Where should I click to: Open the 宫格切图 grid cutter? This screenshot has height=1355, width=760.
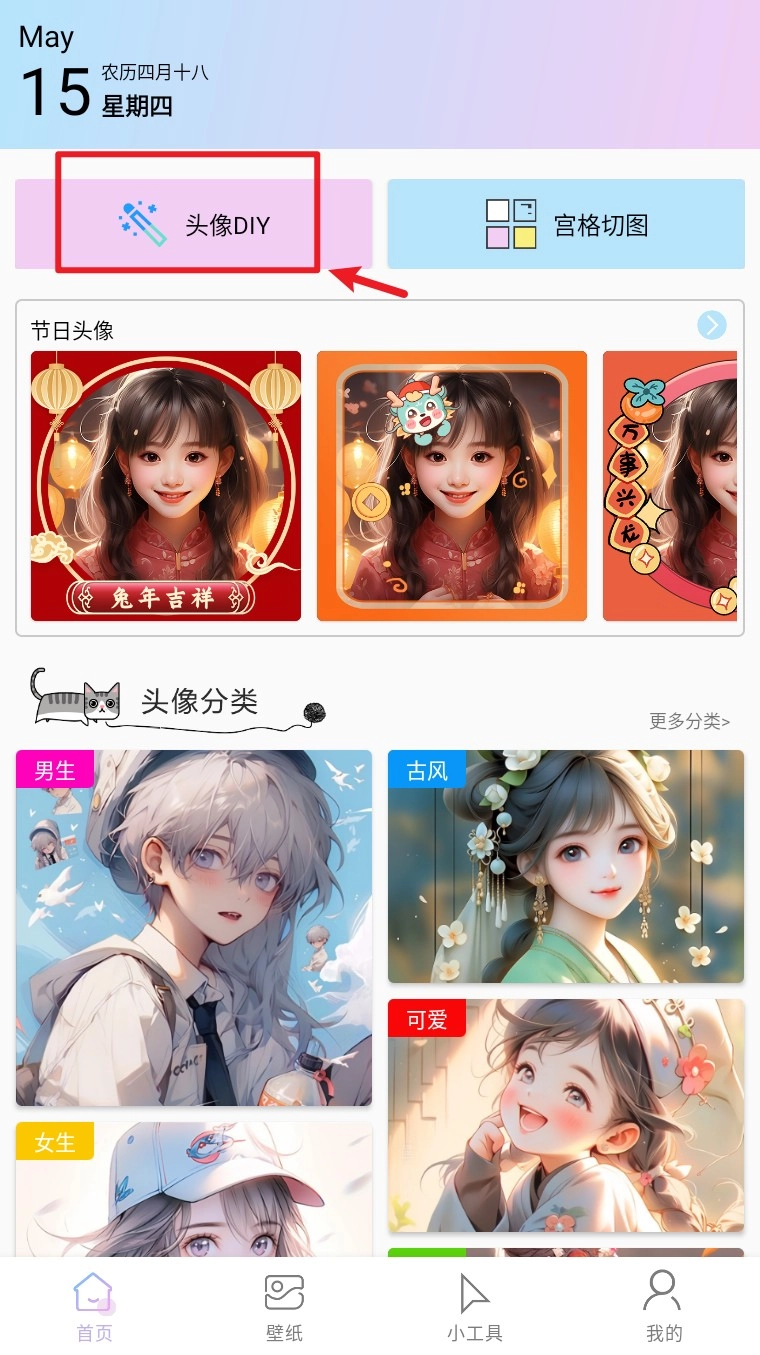566,224
